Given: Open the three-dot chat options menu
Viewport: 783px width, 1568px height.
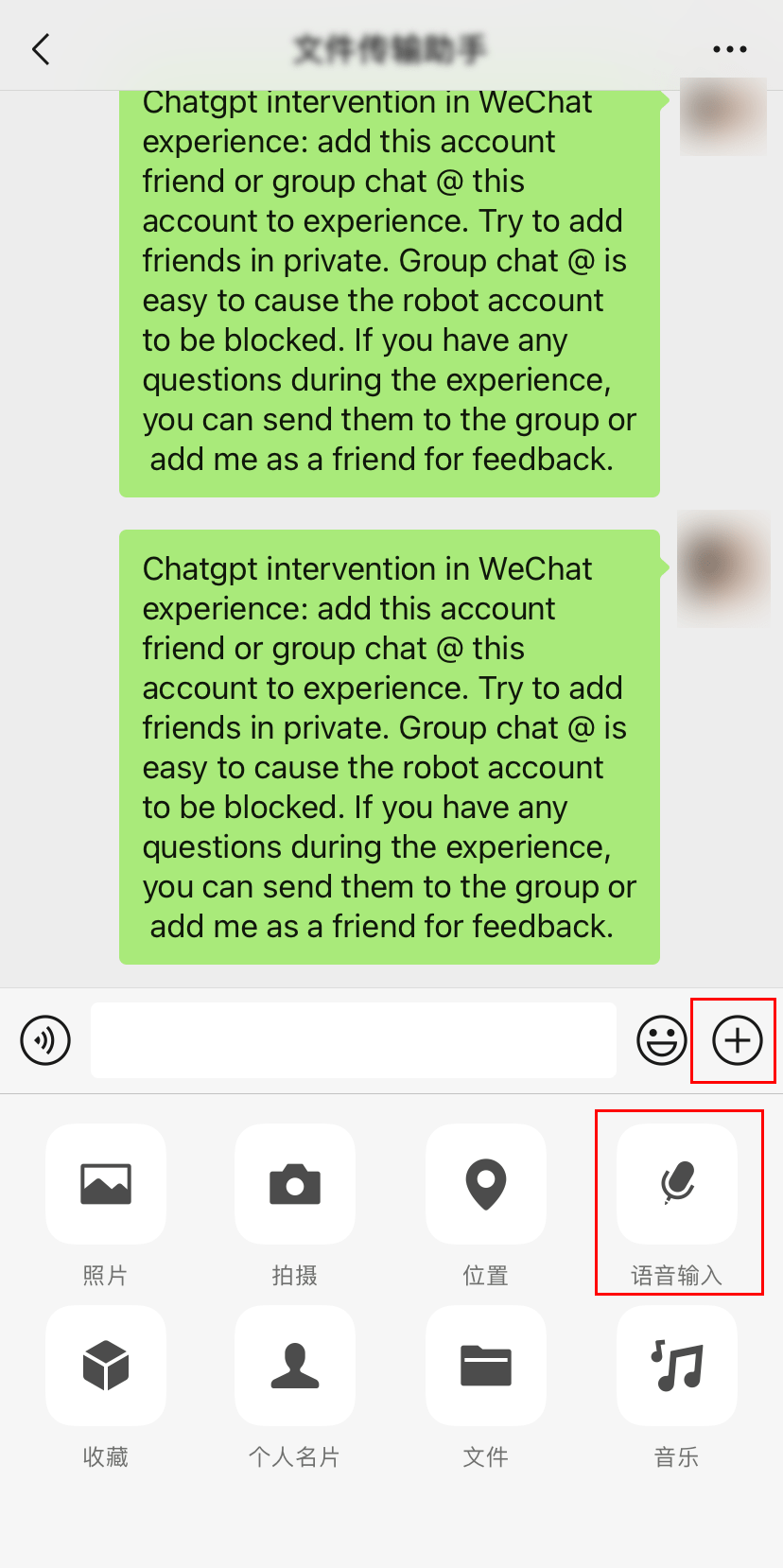Looking at the screenshot, I should pos(729,49).
